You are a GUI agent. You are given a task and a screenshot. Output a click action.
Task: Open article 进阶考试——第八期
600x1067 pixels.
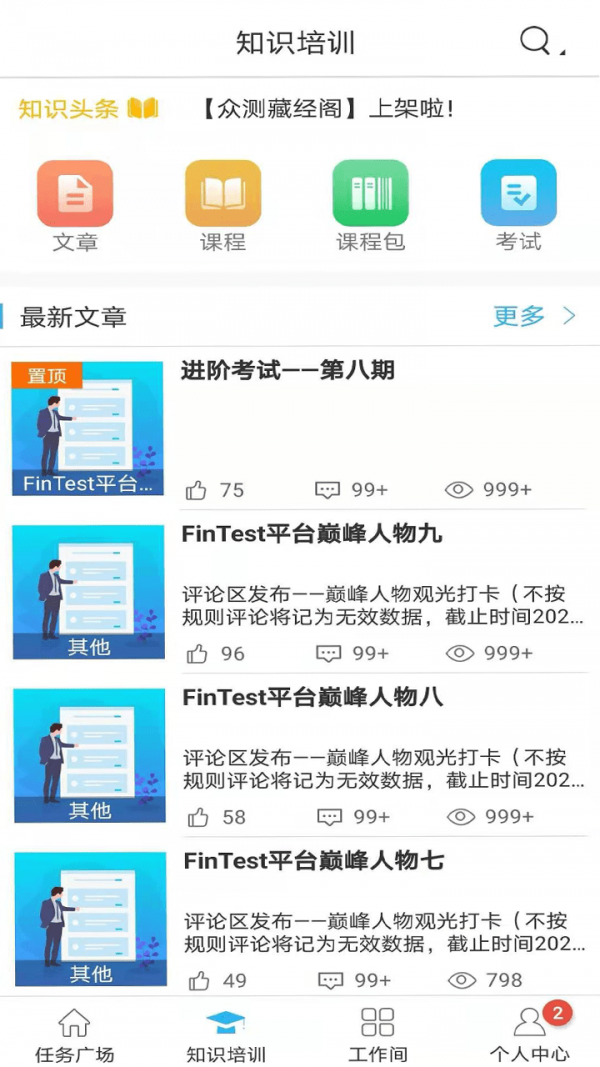point(288,371)
